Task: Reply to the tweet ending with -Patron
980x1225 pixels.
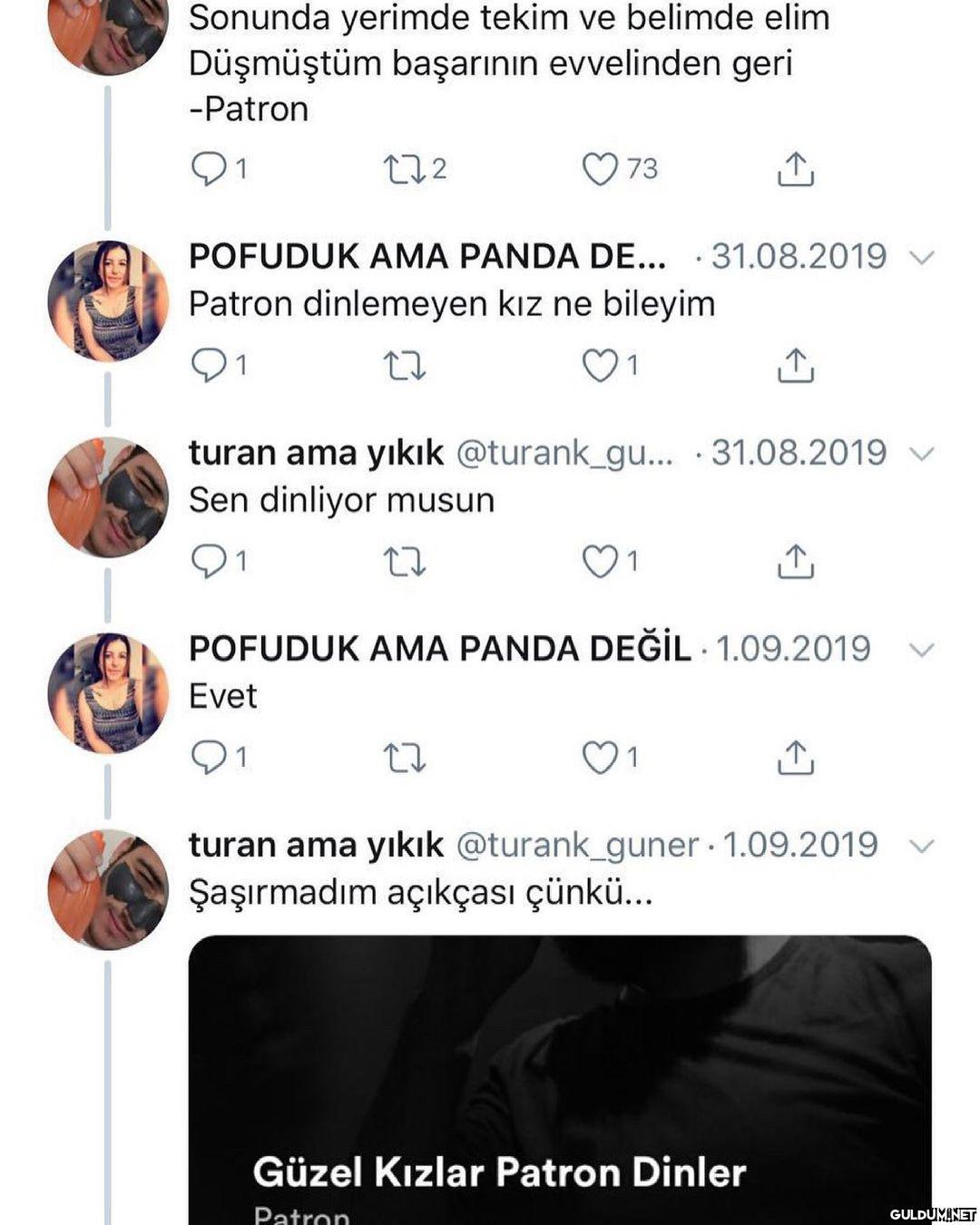Action: click(x=208, y=170)
